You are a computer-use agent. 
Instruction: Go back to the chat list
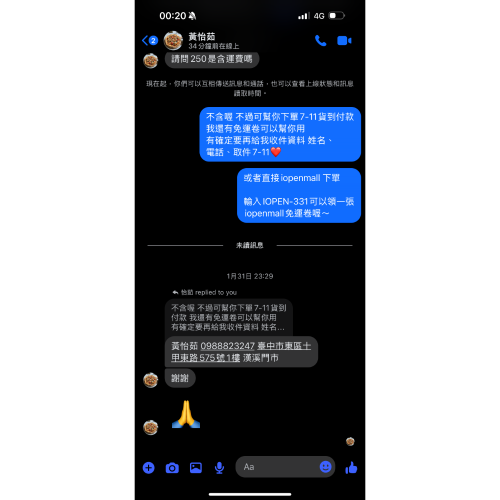149,41
